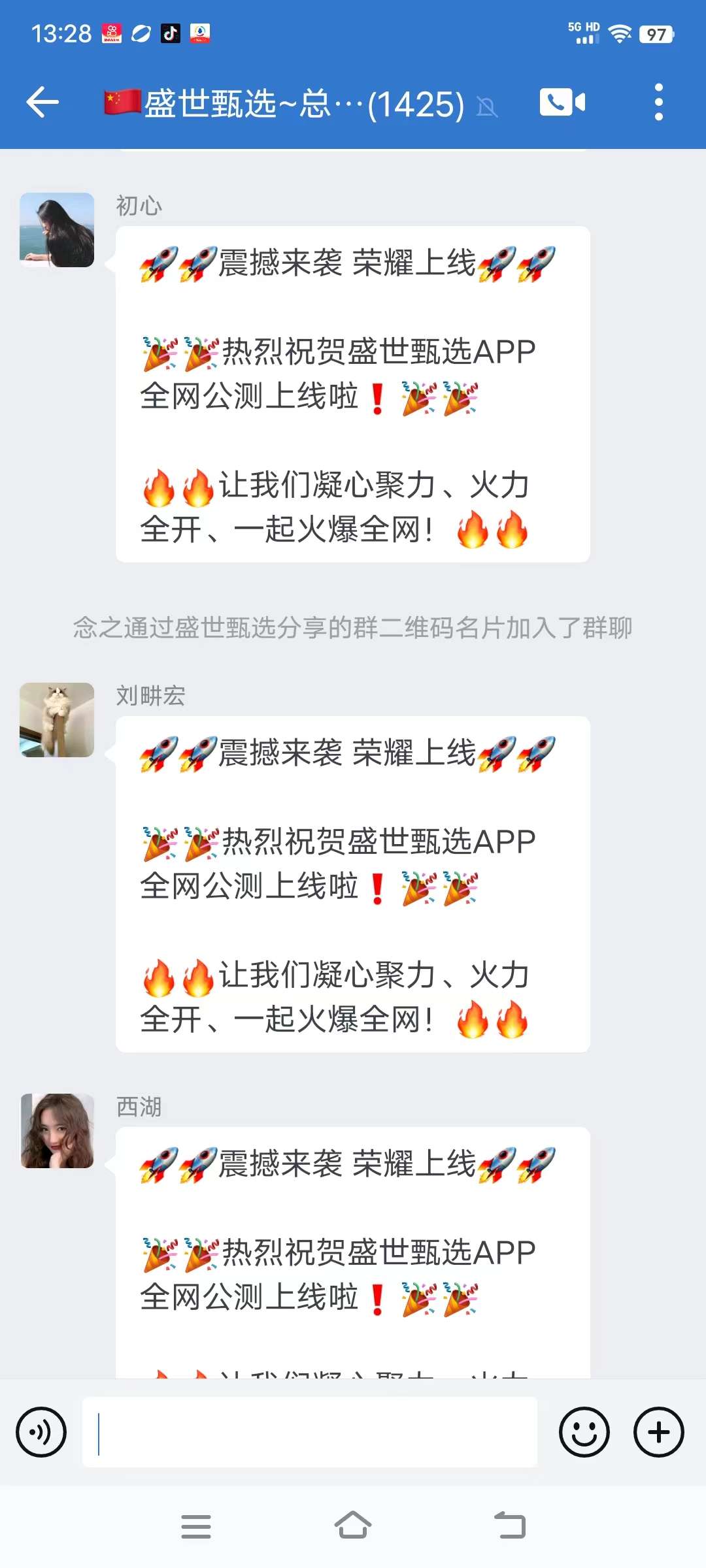Start a group voice or video call
The width and height of the screenshot is (706, 1568).
(x=562, y=103)
